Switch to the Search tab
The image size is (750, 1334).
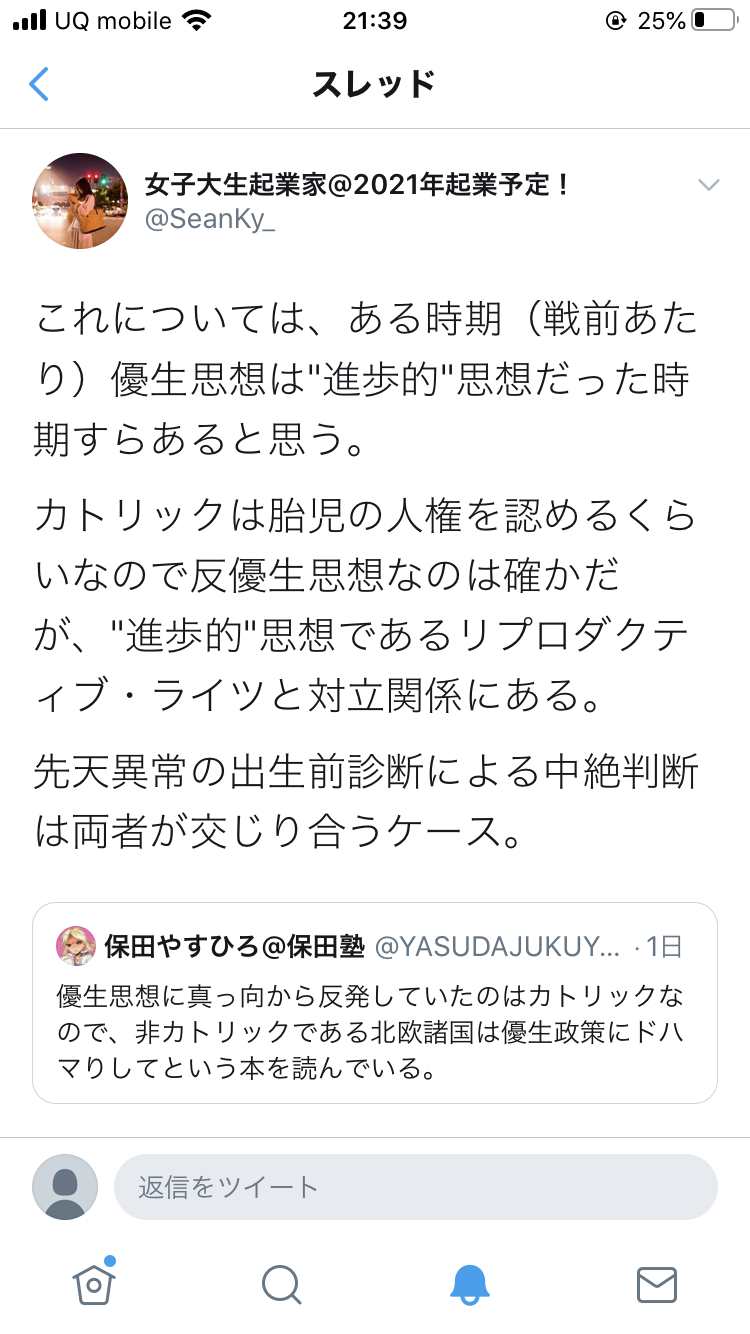281,1284
